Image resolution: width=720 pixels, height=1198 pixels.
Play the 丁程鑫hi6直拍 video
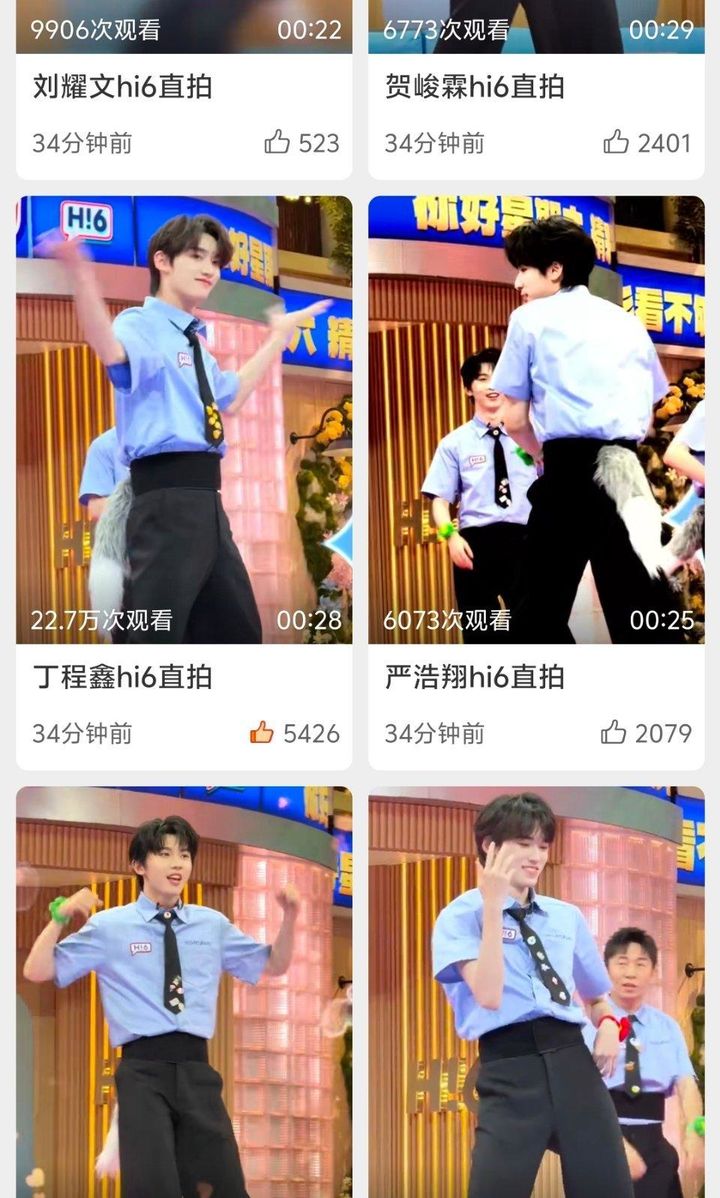tap(184, 419)
